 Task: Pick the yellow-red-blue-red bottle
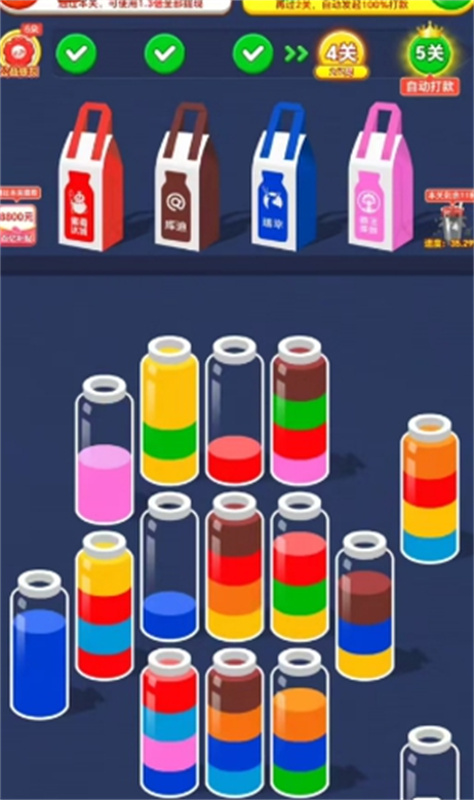coord(105,606)
